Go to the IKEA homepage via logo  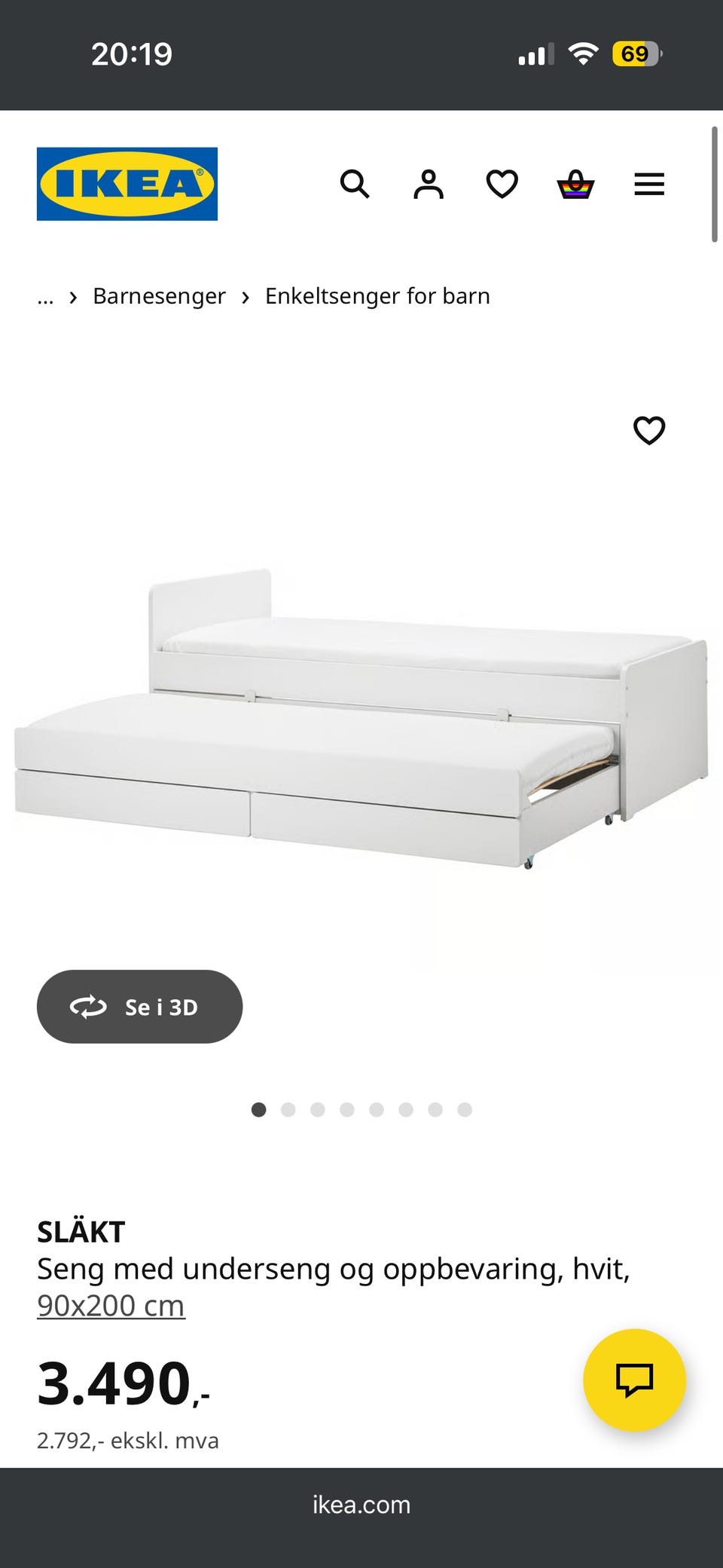127,184
